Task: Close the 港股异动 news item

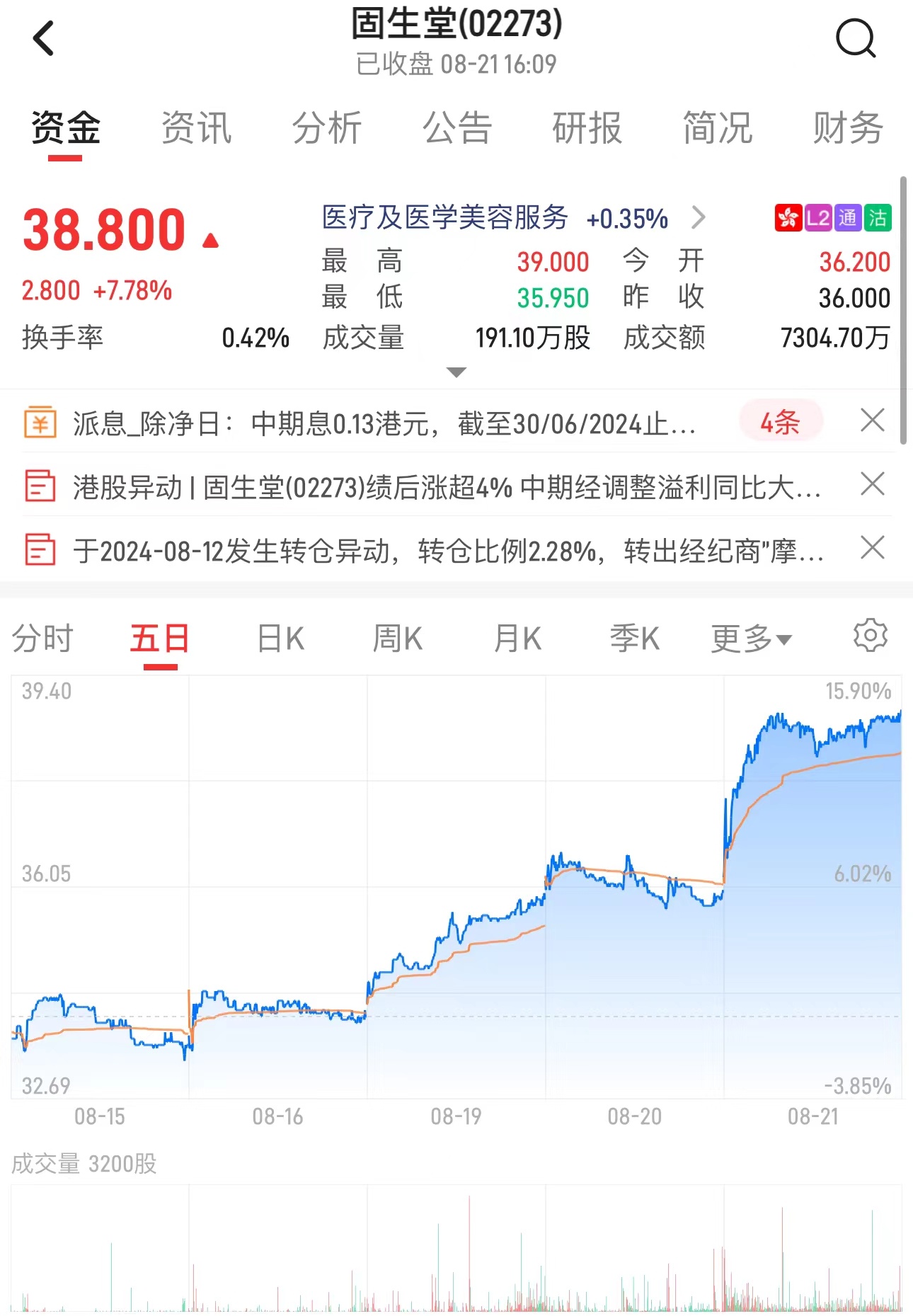Action: [872, 484]
